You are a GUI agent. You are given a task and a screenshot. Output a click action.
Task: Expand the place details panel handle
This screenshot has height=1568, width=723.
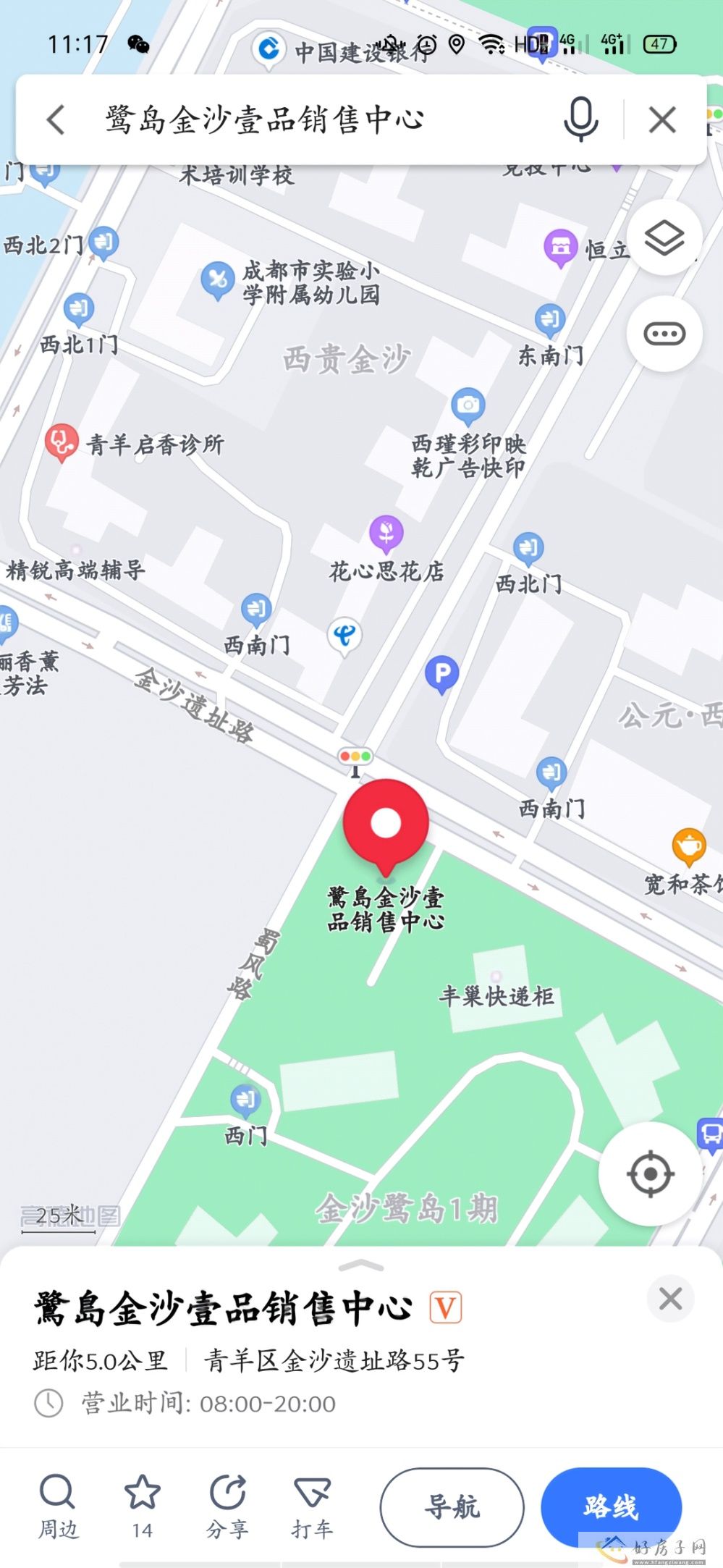(361, 1265)
